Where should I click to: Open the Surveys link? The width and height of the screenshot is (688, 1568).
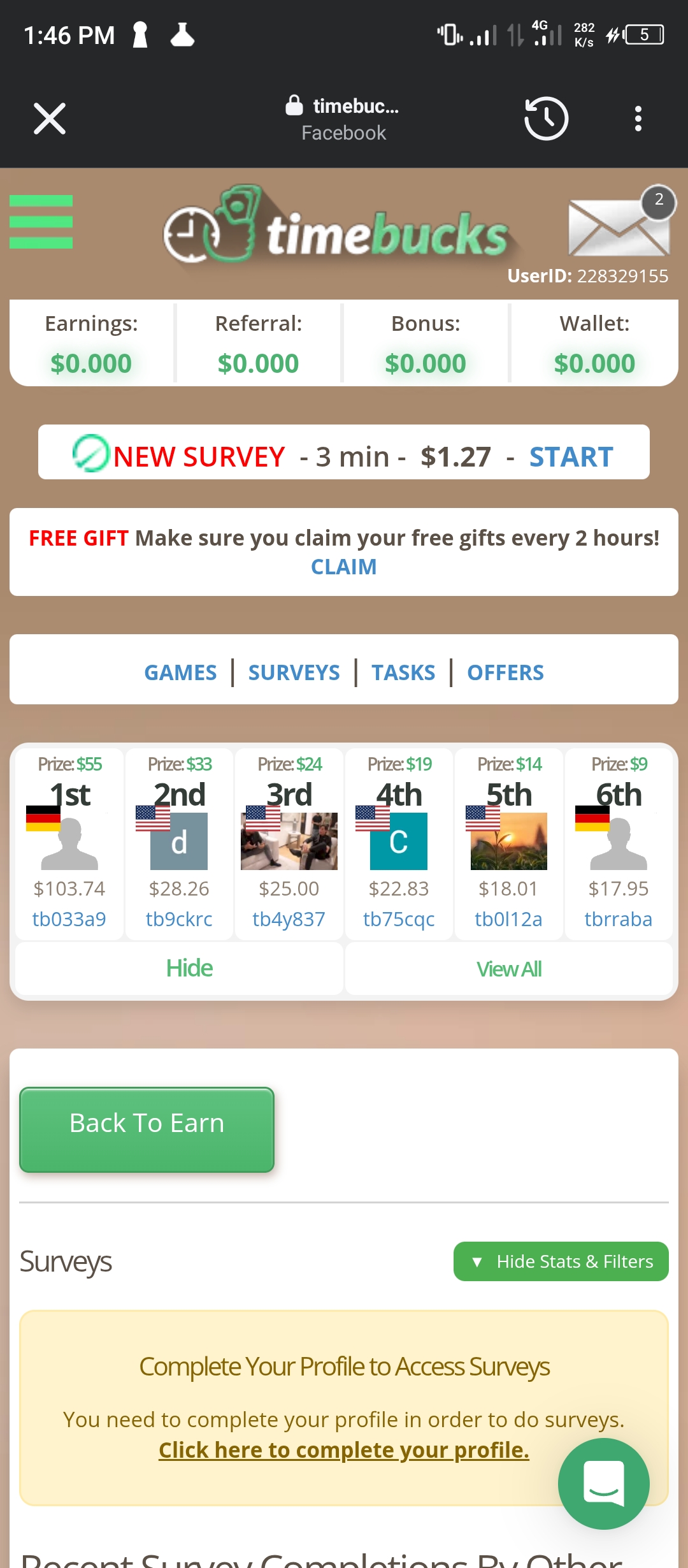pos(294,672)
